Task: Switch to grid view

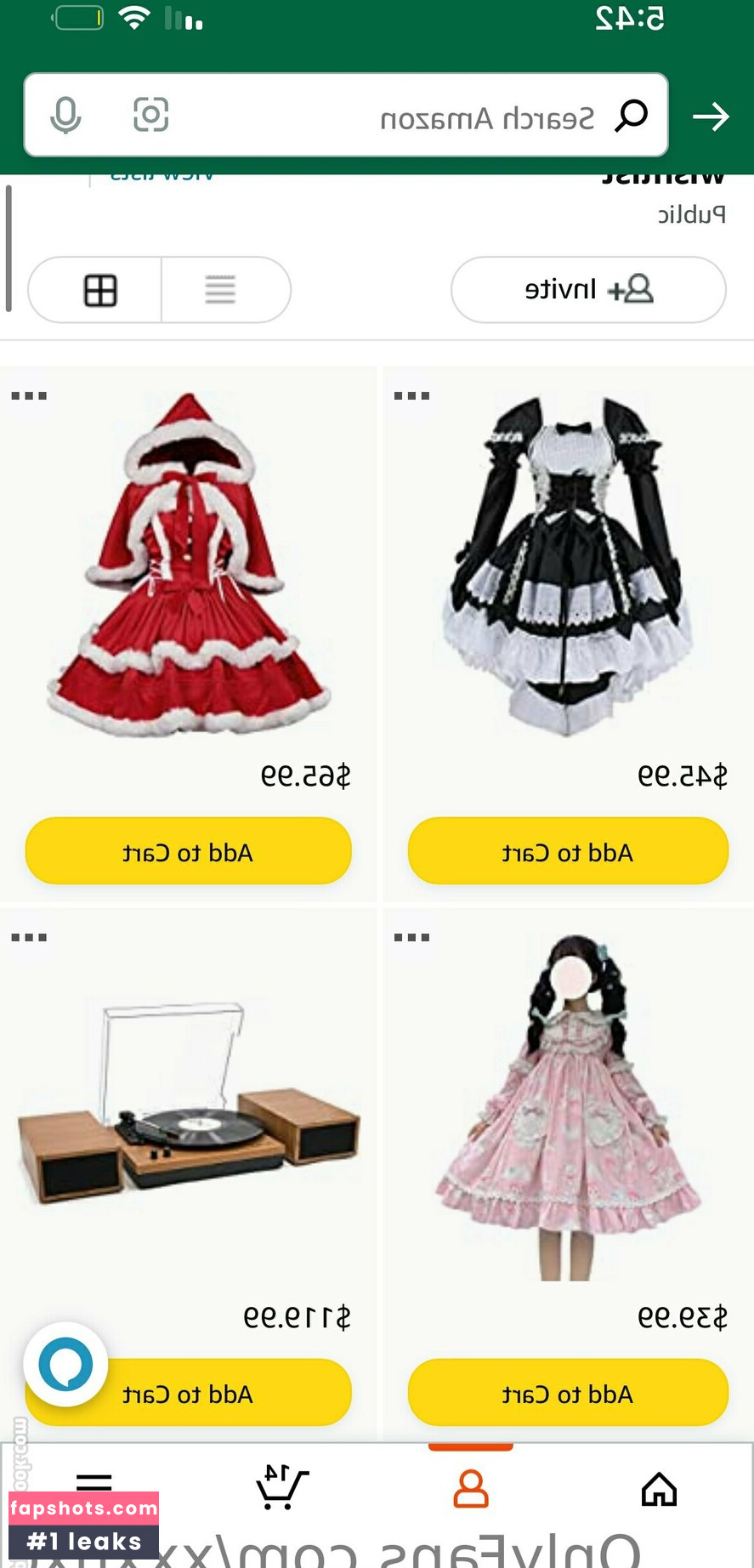Action: (99, 290)
